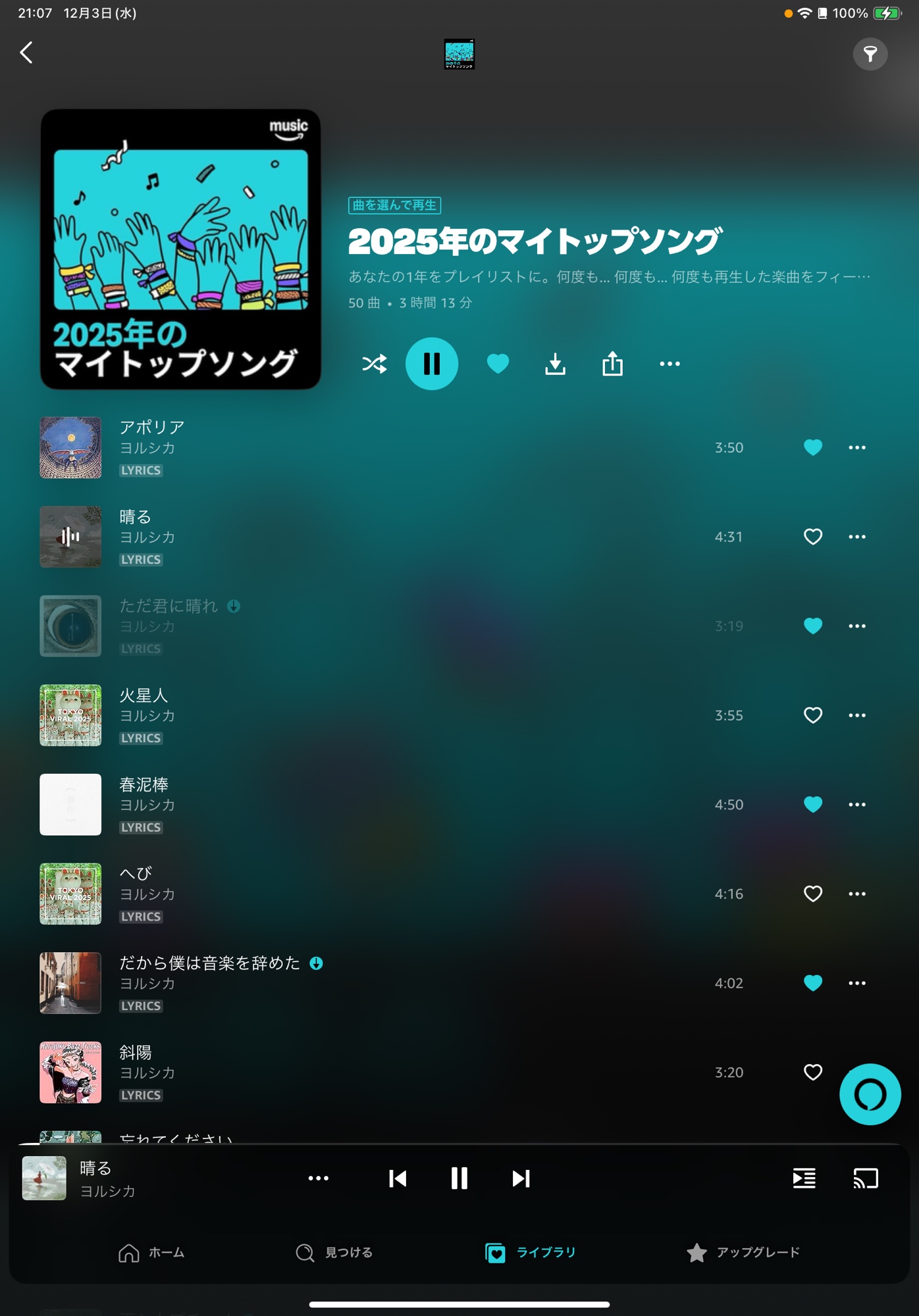Remove the like from 春泥棒

pyautogui.click(x=813, y=805)
